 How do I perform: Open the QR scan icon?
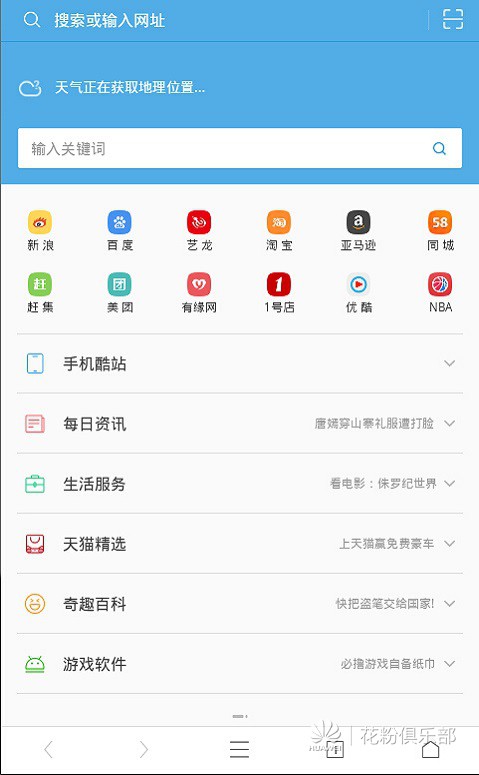pos(452,20)
